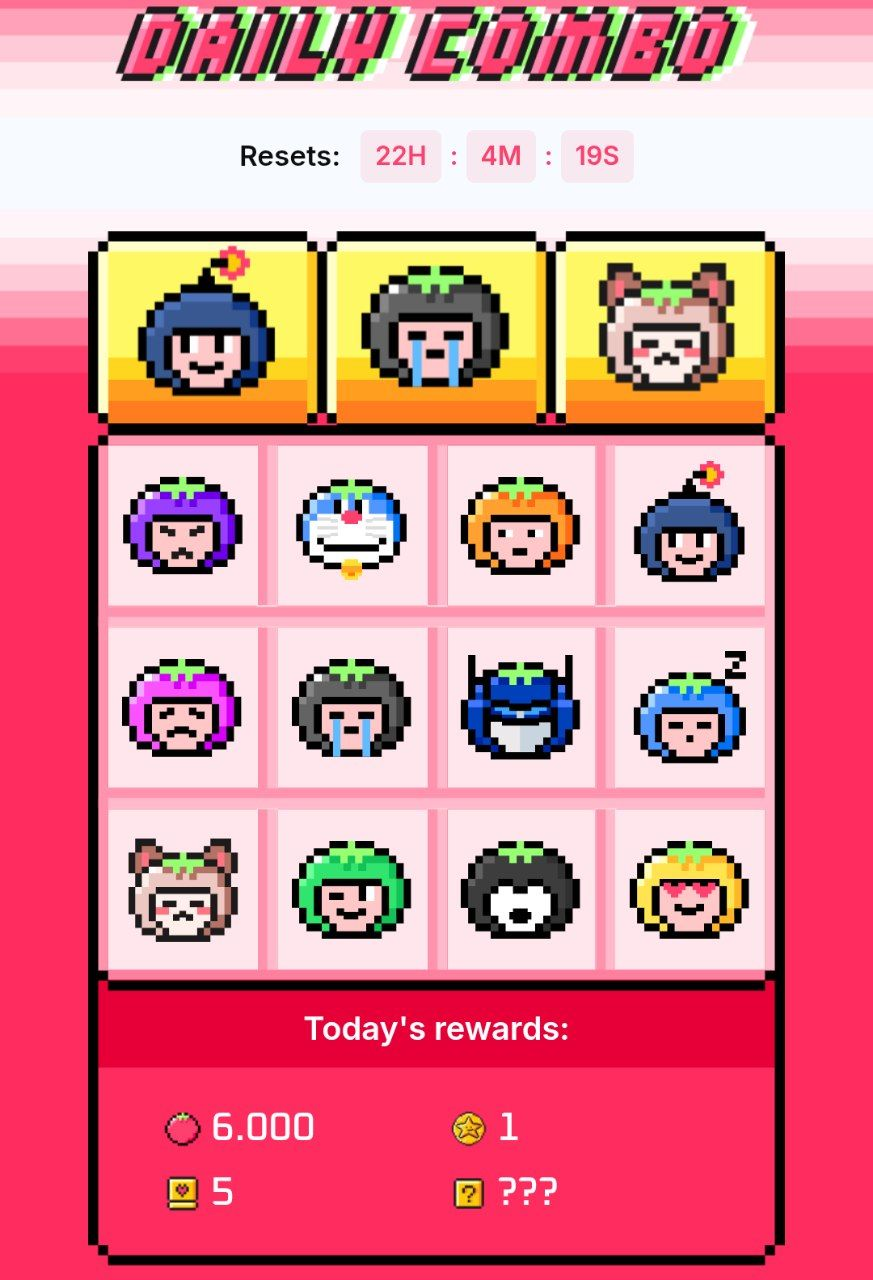This screenshot has height=1280, width=873.
Task: Choose the cat-eared character in grid
Action: (182, 890)
